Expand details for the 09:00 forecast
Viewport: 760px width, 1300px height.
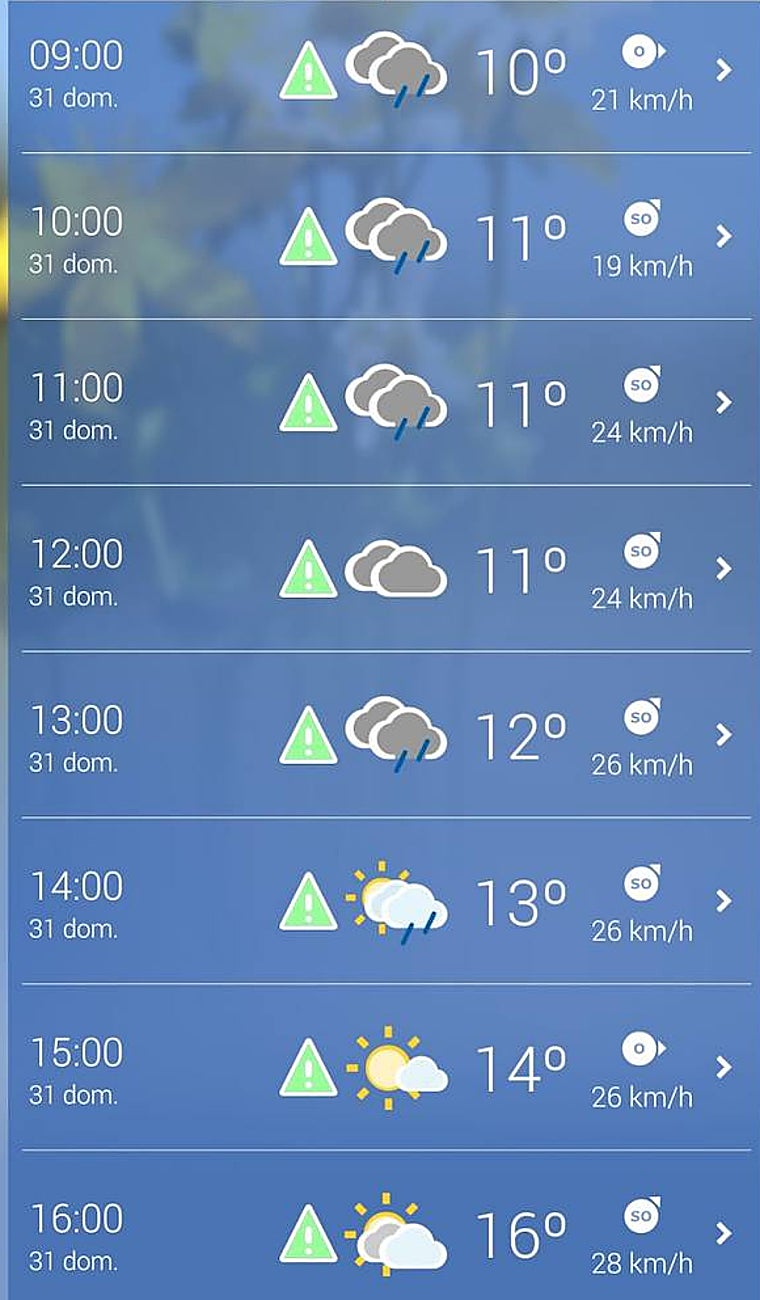click(722, 70)
